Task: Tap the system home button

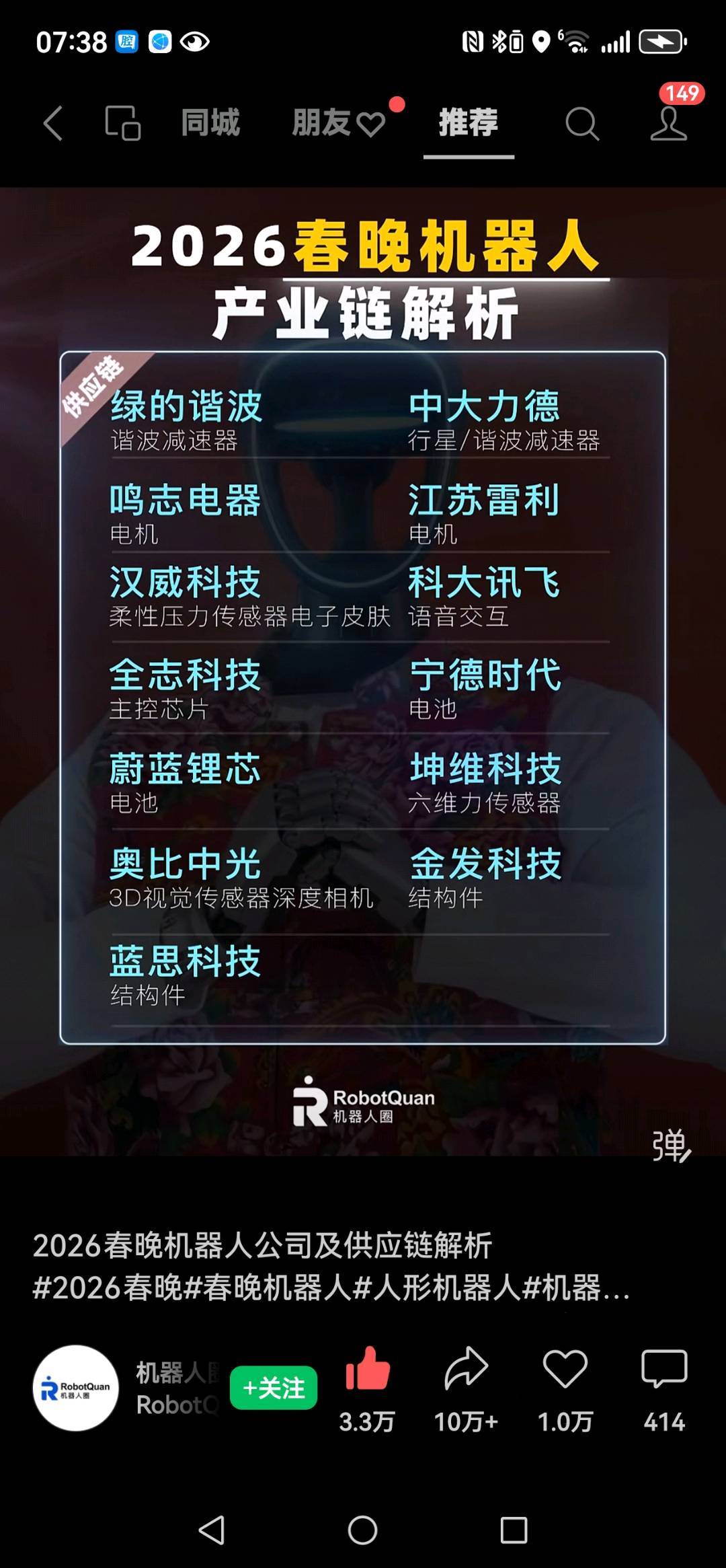Action: pos(362,1530)
